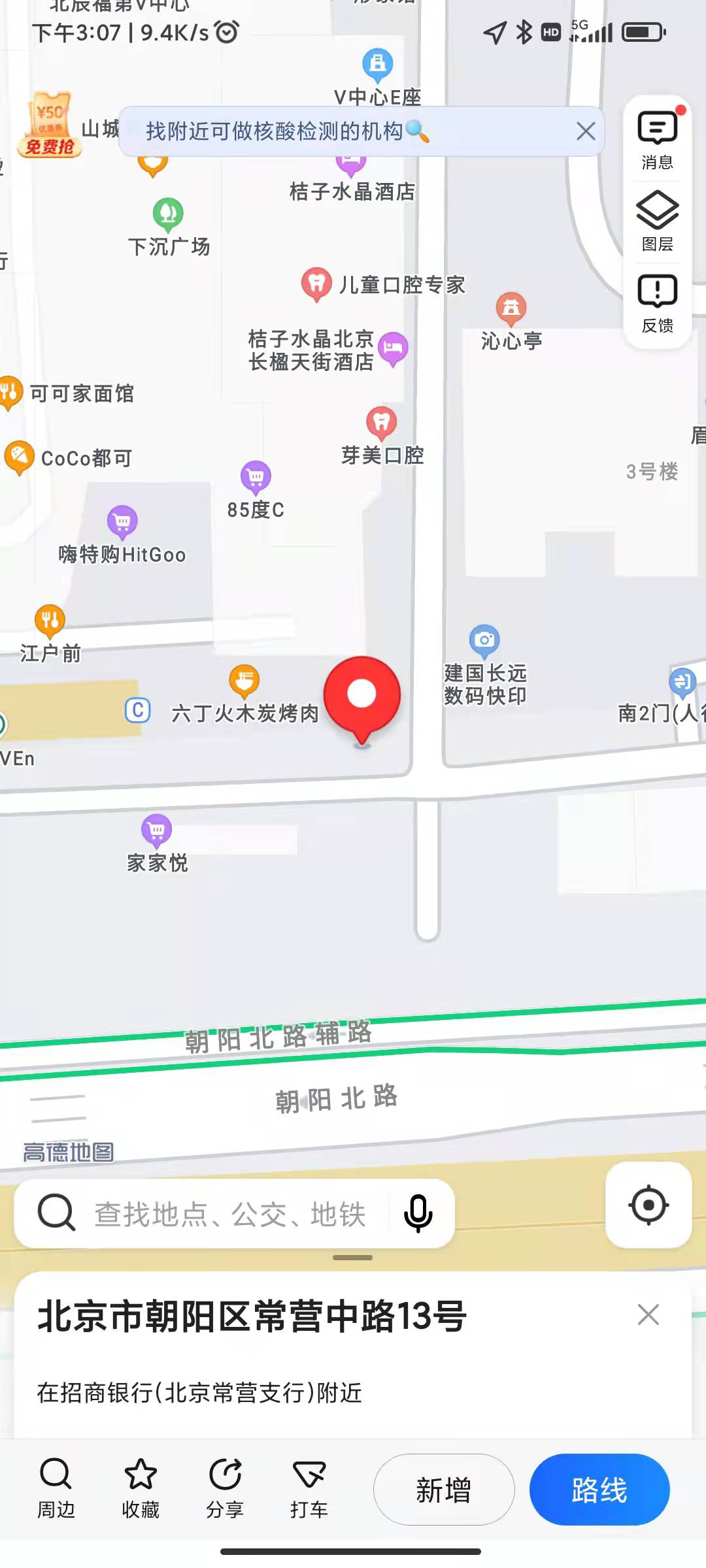Image resolution: width=706 pixels, height=1568 pixels.
Task: Close the 常营中路13号 location card
Action: (x=648, y=1315)
